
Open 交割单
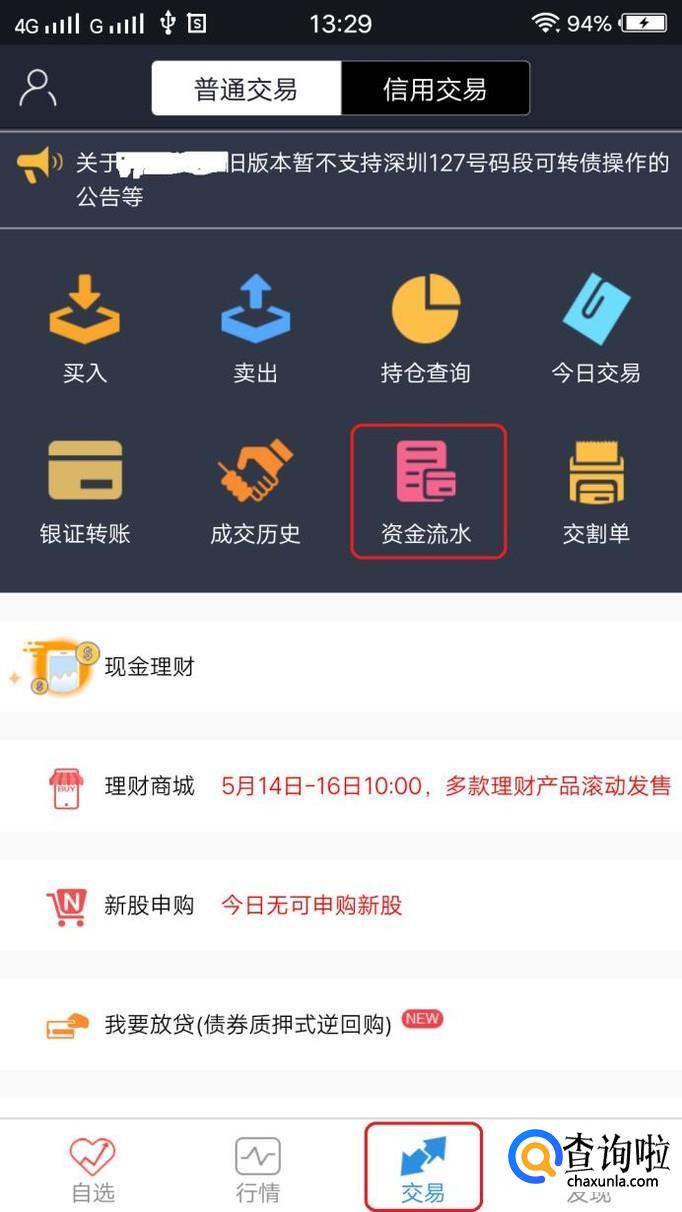(x=596, y=491)
